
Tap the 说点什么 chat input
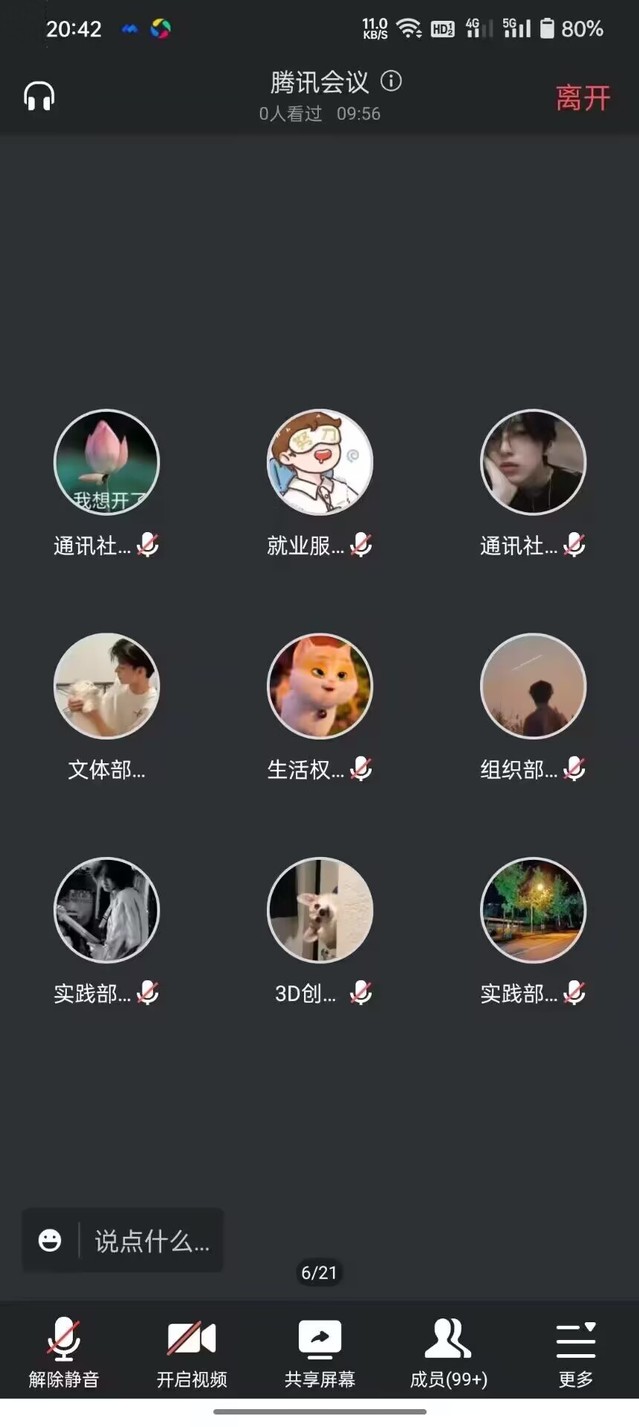(152, 1241)
